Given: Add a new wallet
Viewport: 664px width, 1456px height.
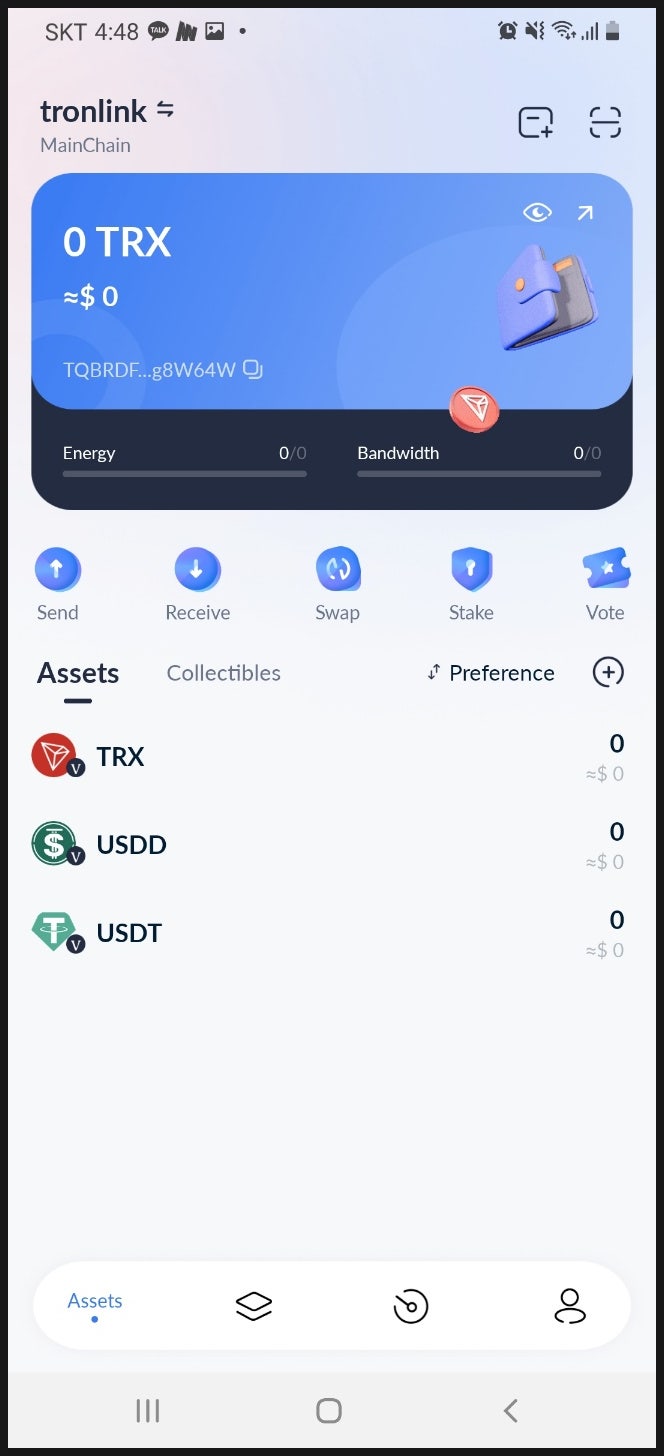Looking at the screenshot, I should [536, 122].
